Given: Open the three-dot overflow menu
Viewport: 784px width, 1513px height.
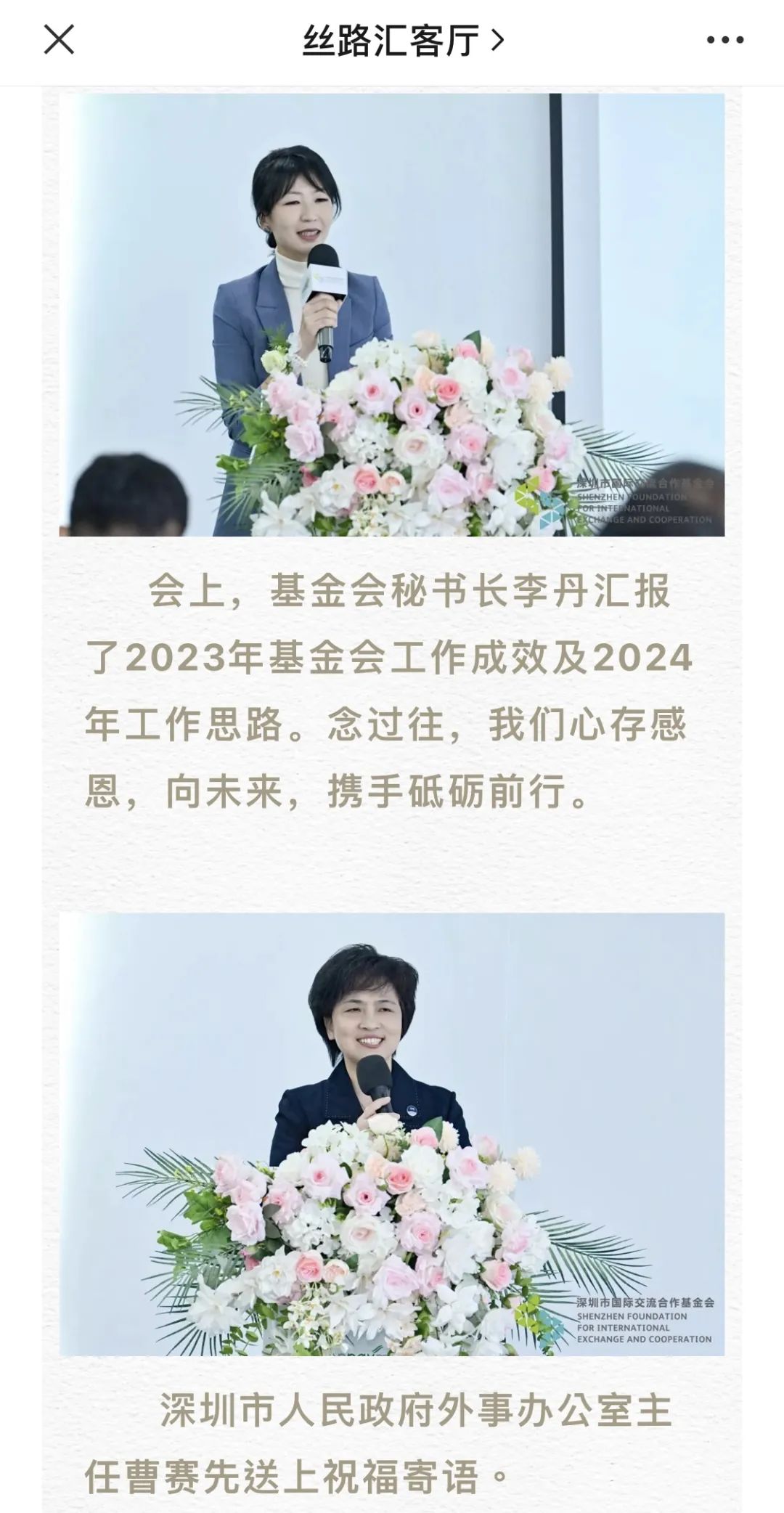Looking at the screenshot, I should coord(724,40).
